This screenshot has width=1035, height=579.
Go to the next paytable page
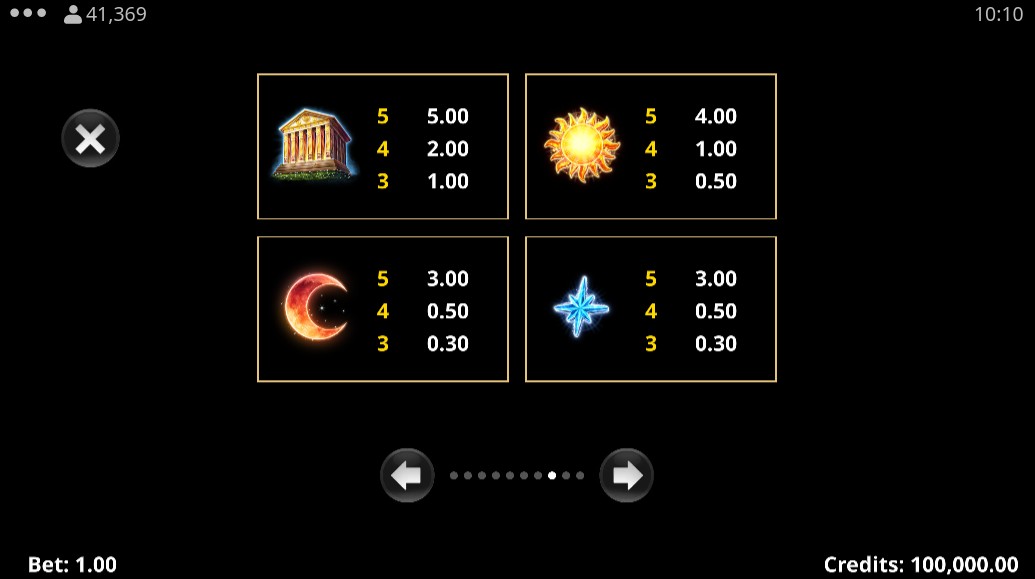[626, 476]
